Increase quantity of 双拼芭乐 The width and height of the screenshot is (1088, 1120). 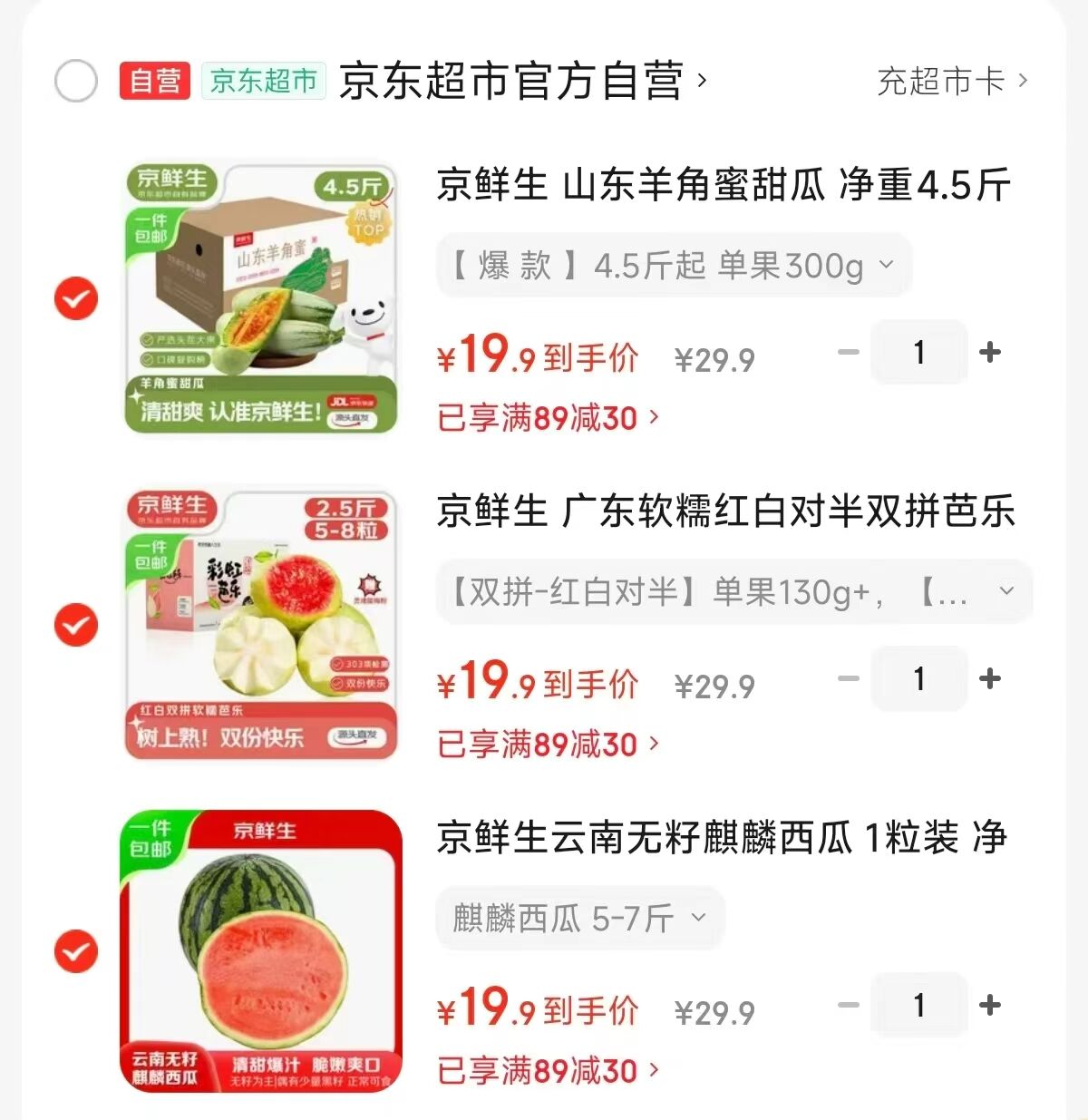(990, 678)
